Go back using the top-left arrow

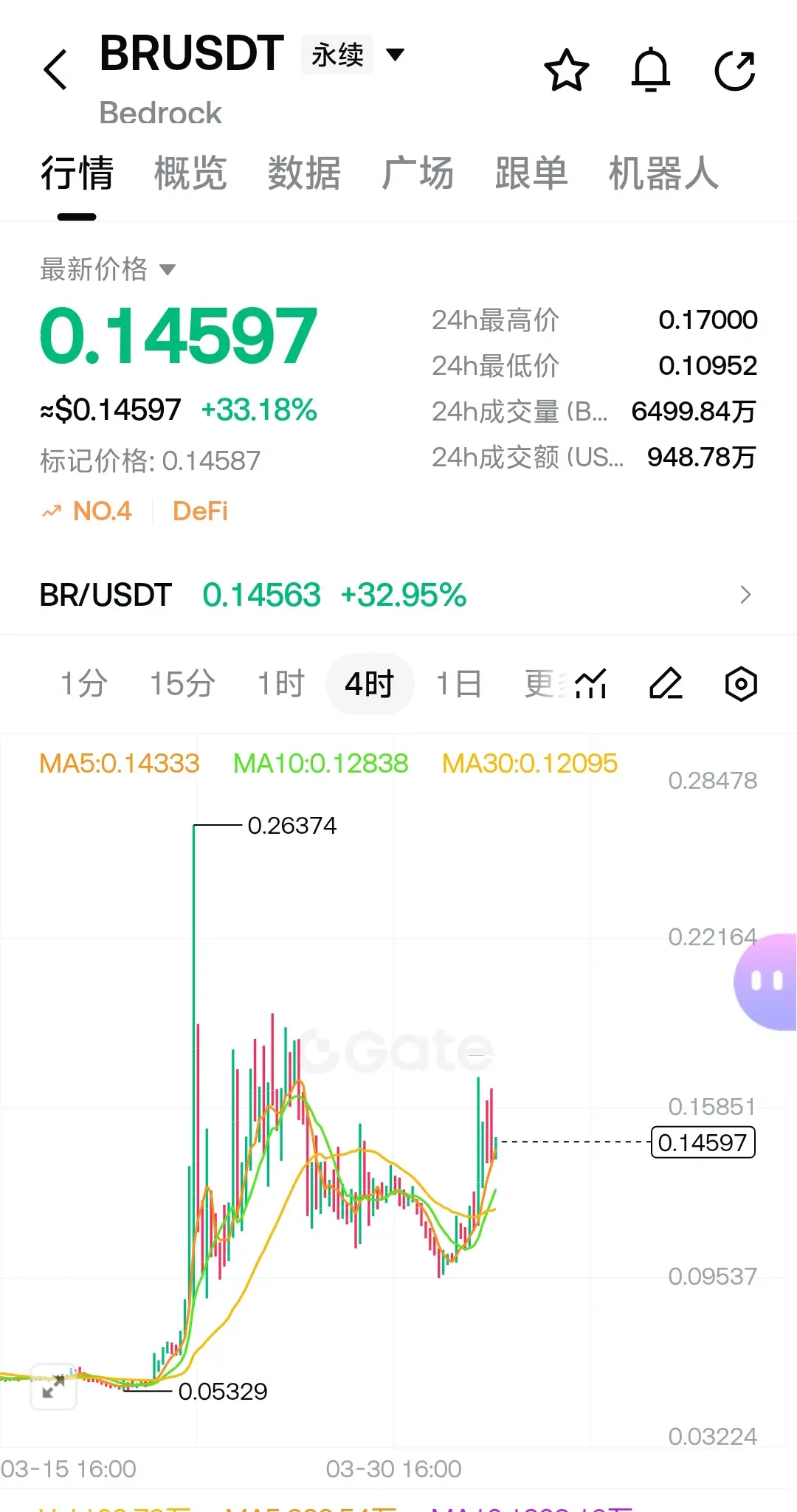55,70
